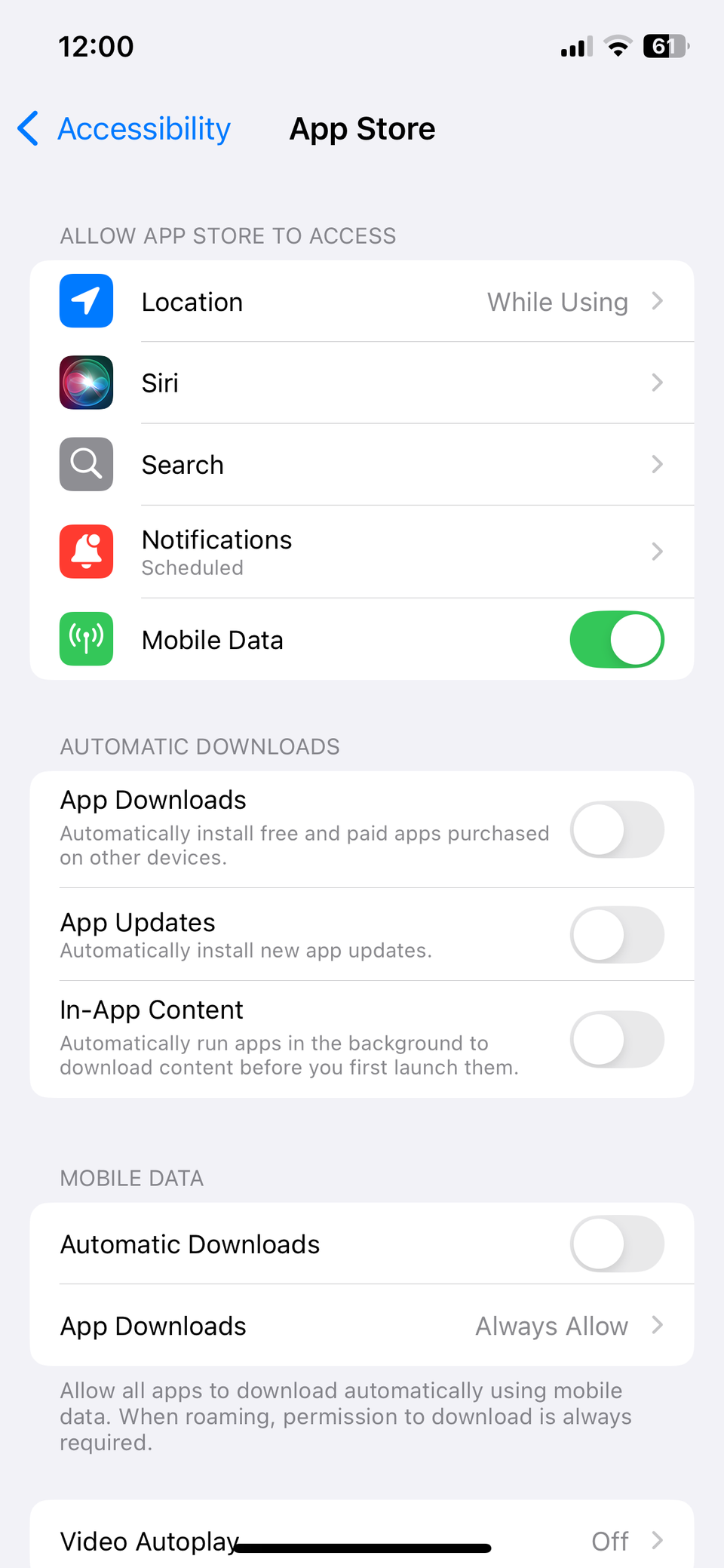Select the green Mobile Data antenna icon
724x1568 pixels.
(86, 639)
